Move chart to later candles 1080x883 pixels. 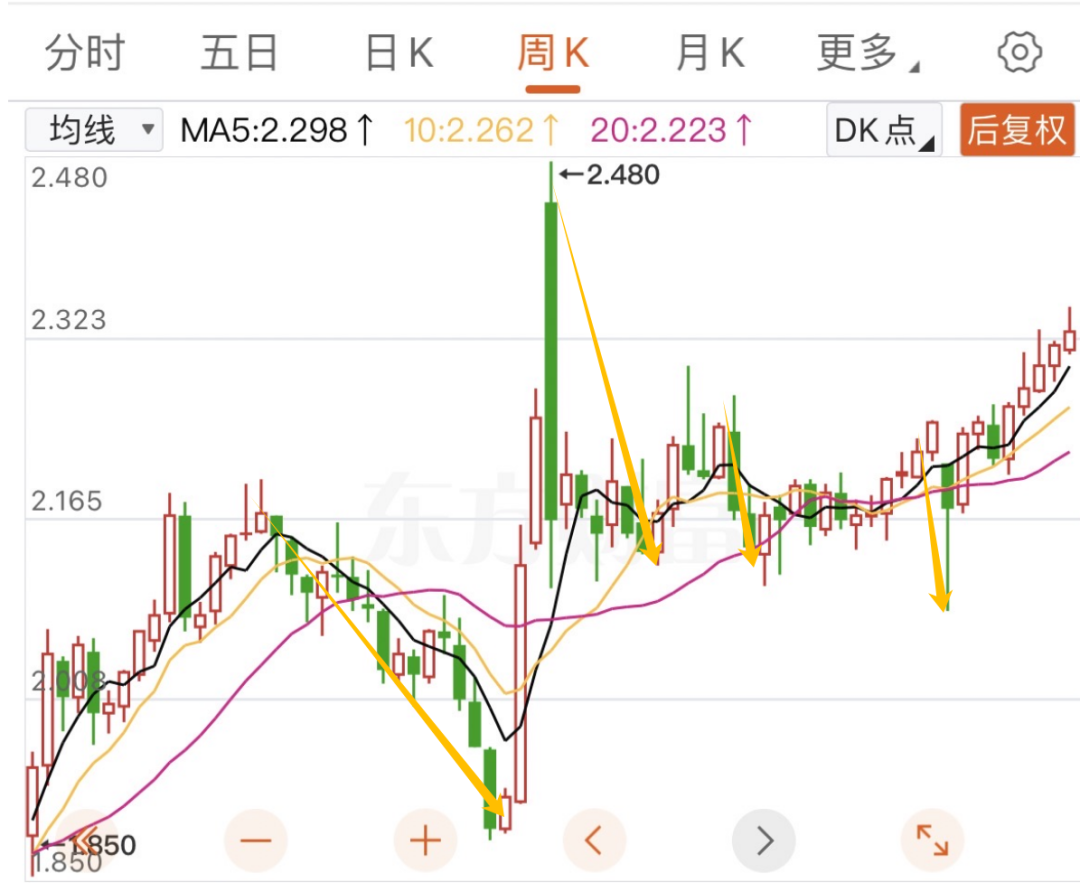coord(764,840)
